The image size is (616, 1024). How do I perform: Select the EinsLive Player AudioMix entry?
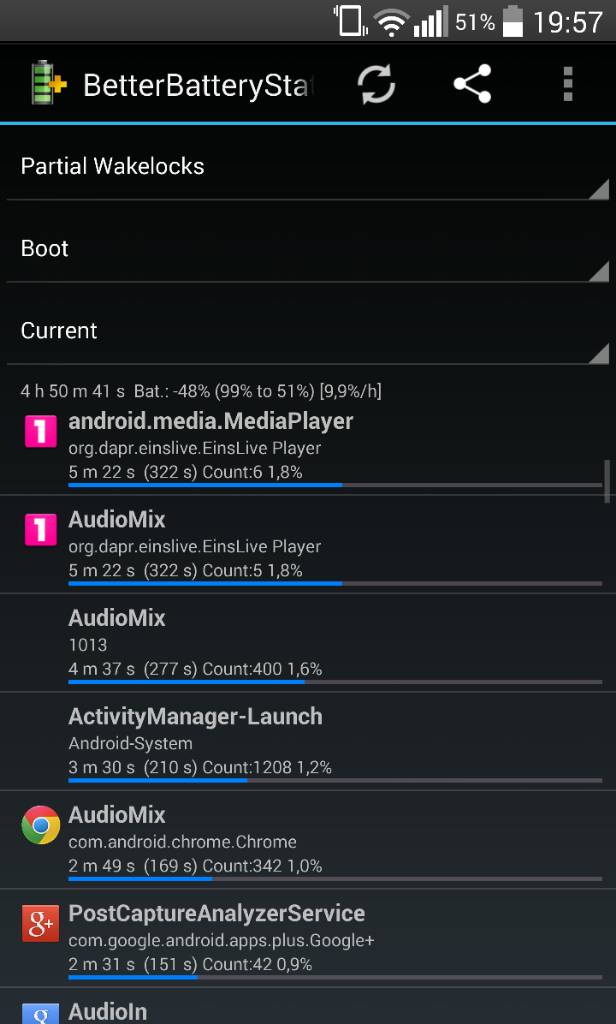[308, 545]
